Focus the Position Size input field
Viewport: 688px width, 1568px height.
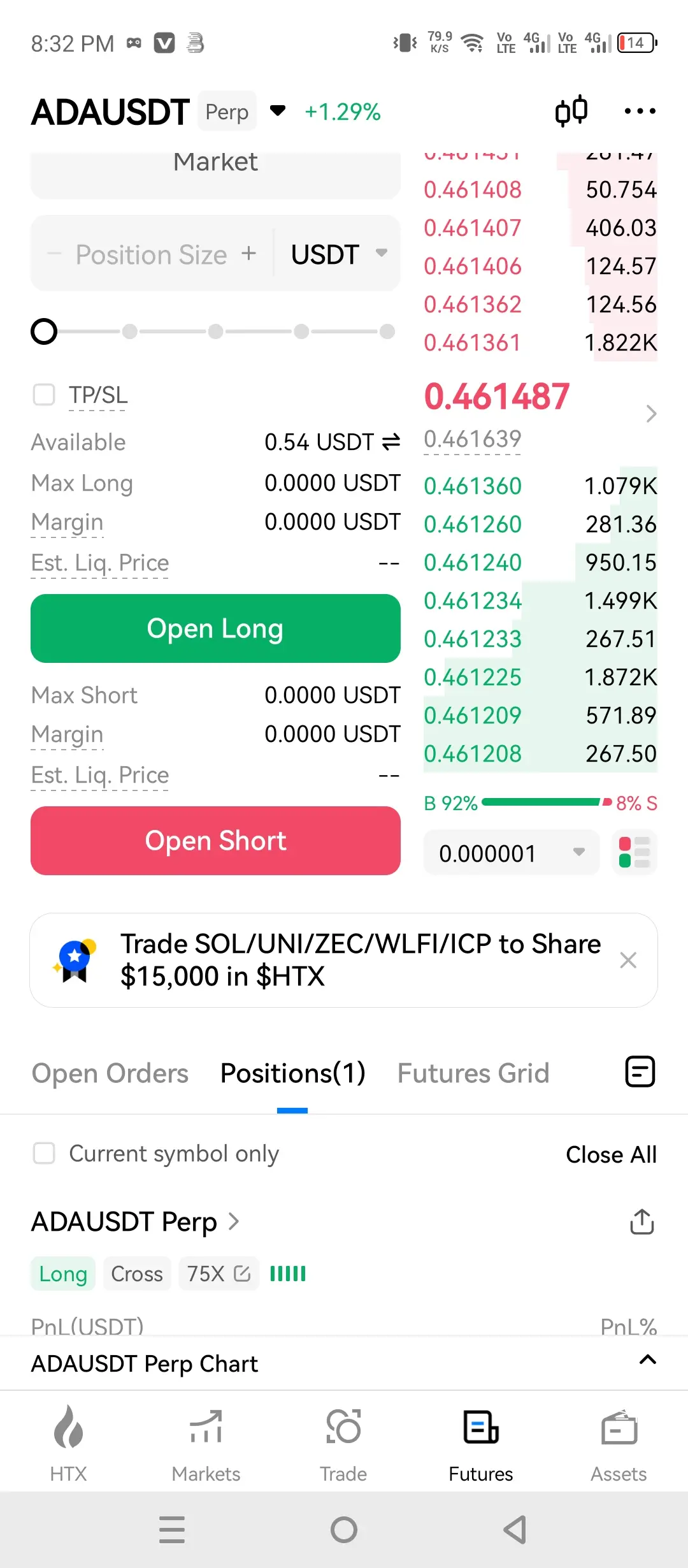click(152, 254)
